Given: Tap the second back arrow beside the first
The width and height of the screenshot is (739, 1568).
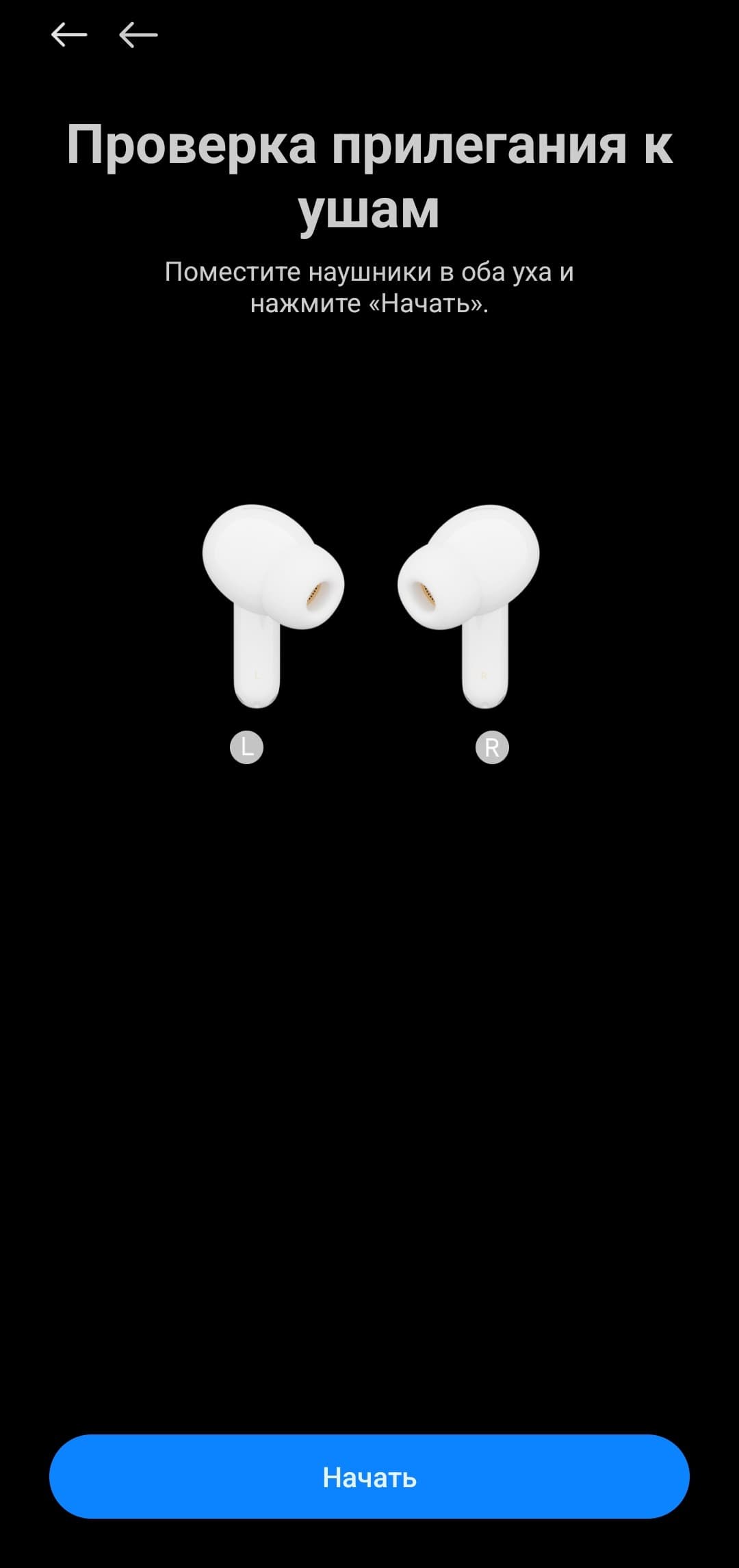Looking at the screenshot, I should 138,34.
